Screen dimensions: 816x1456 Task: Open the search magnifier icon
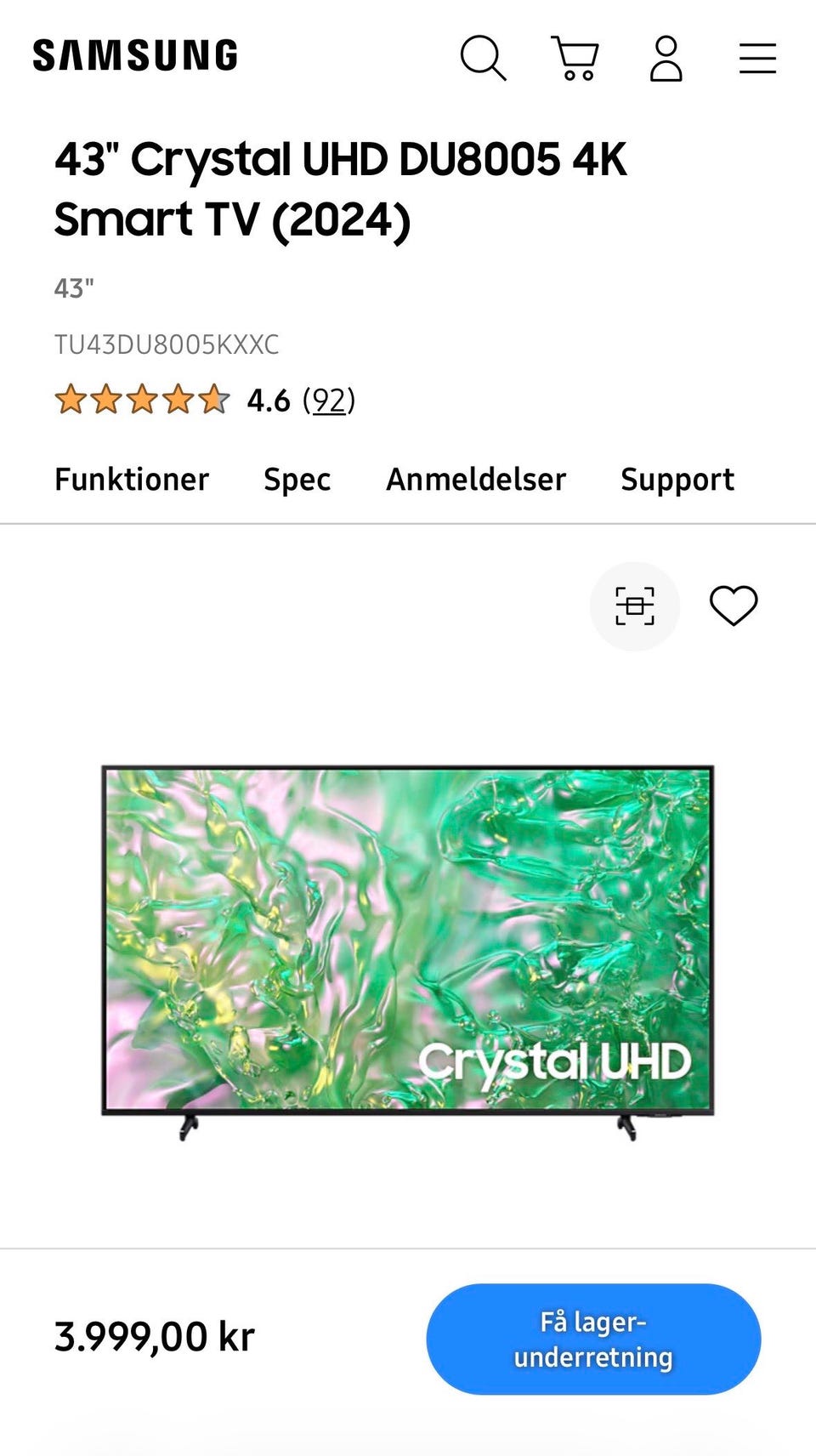[483, 58]
